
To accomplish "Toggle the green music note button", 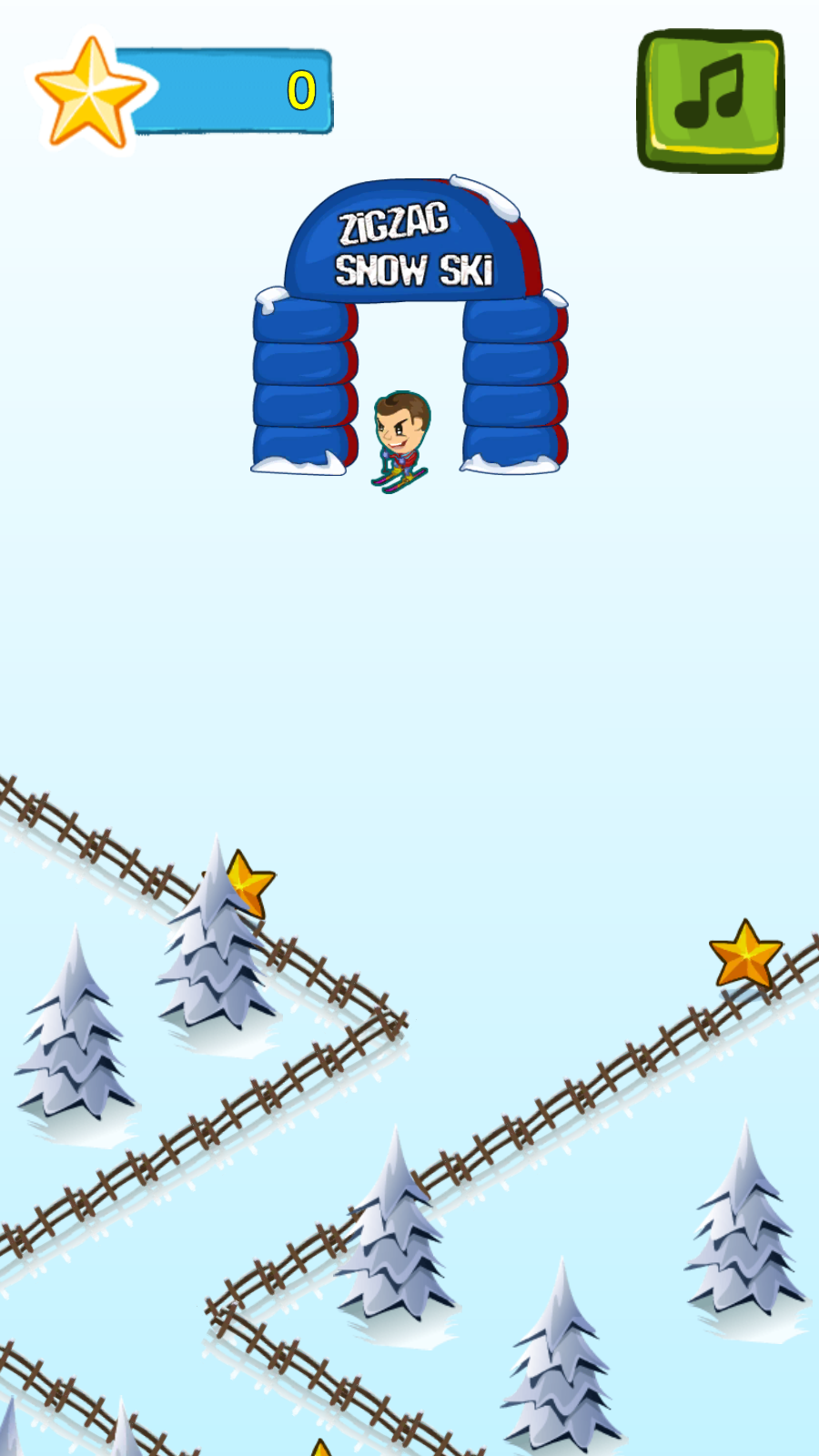I will pos(711,99).
